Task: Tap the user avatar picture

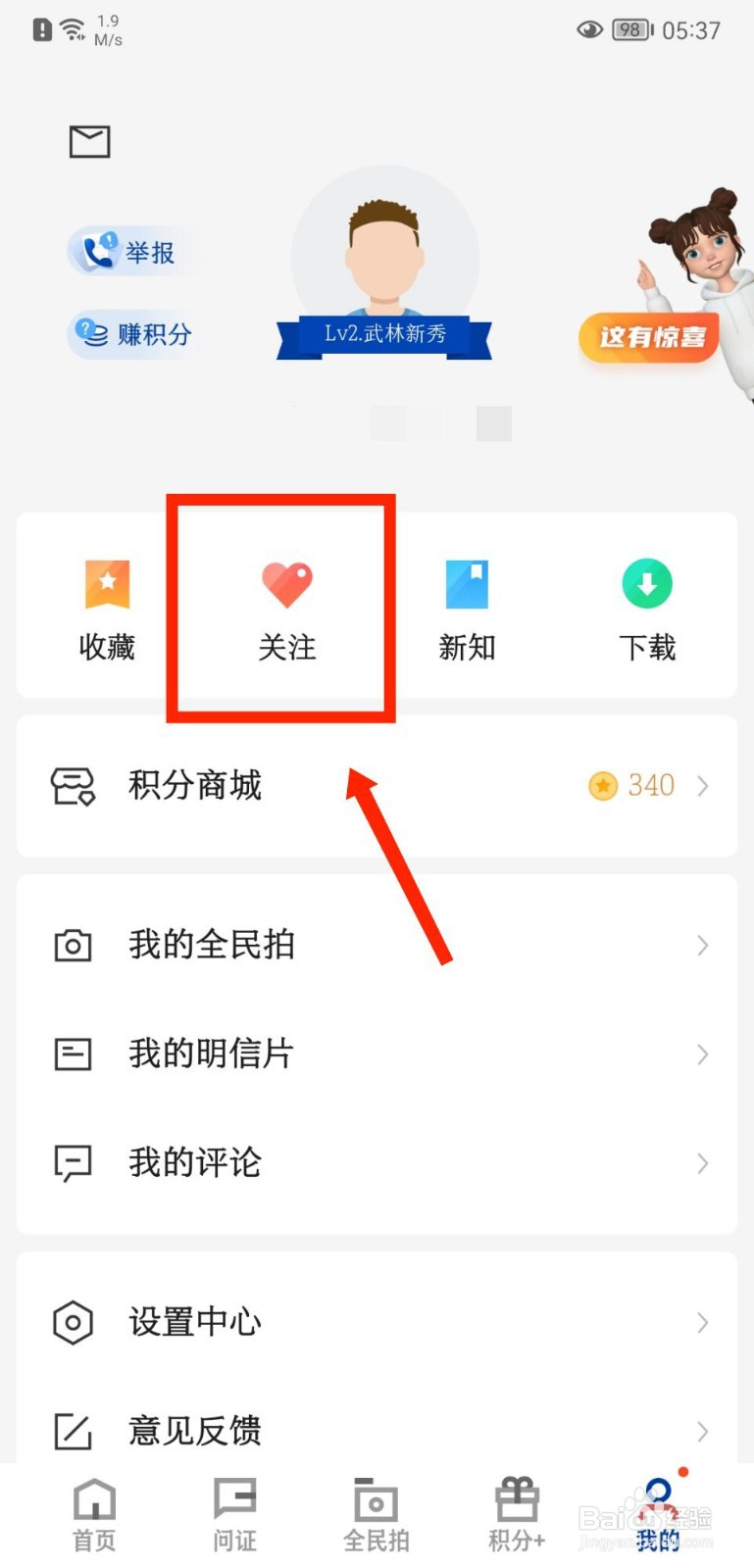Action: point(383,260)
